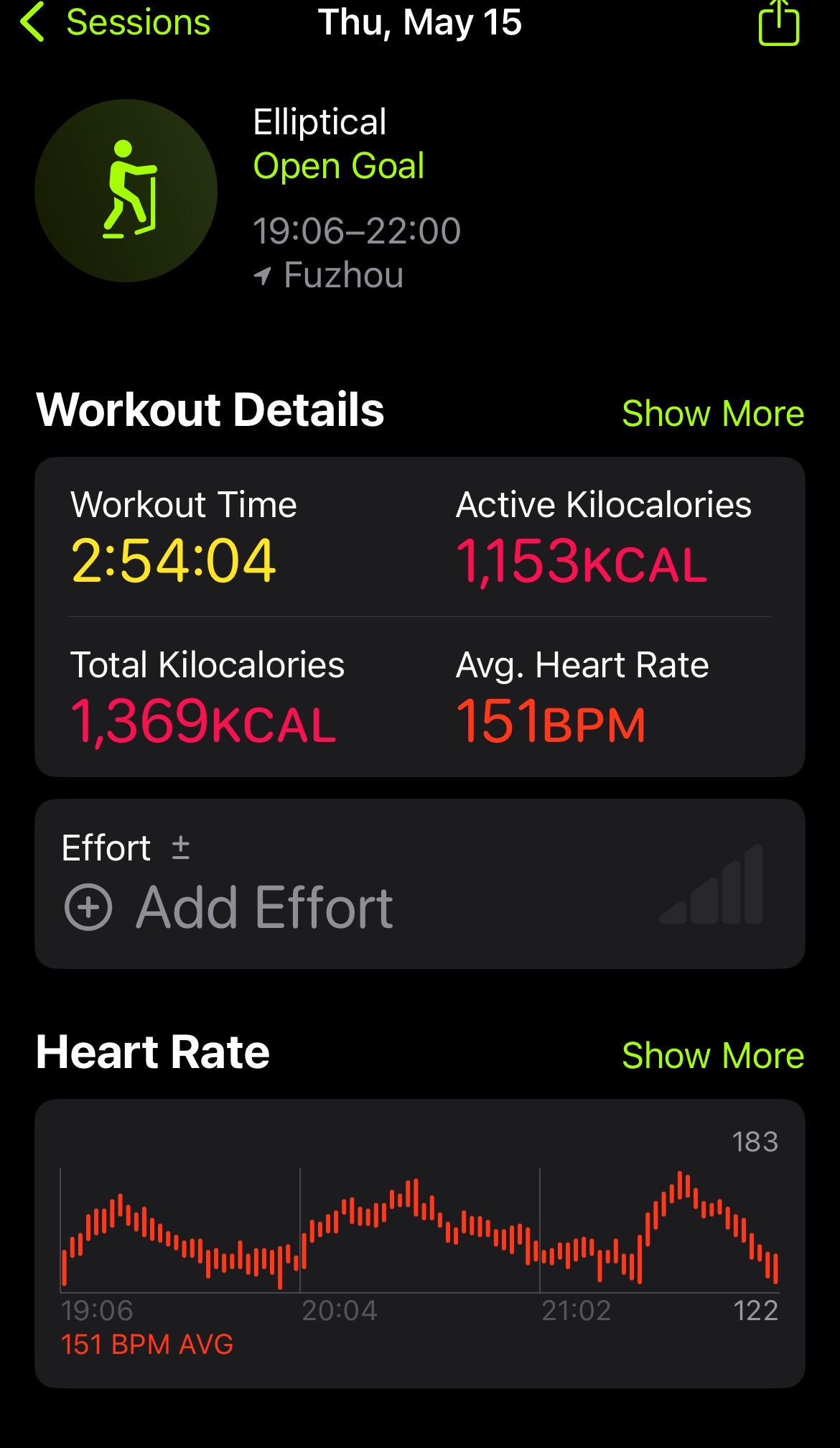Show more Workout Details

click(712, 414)
